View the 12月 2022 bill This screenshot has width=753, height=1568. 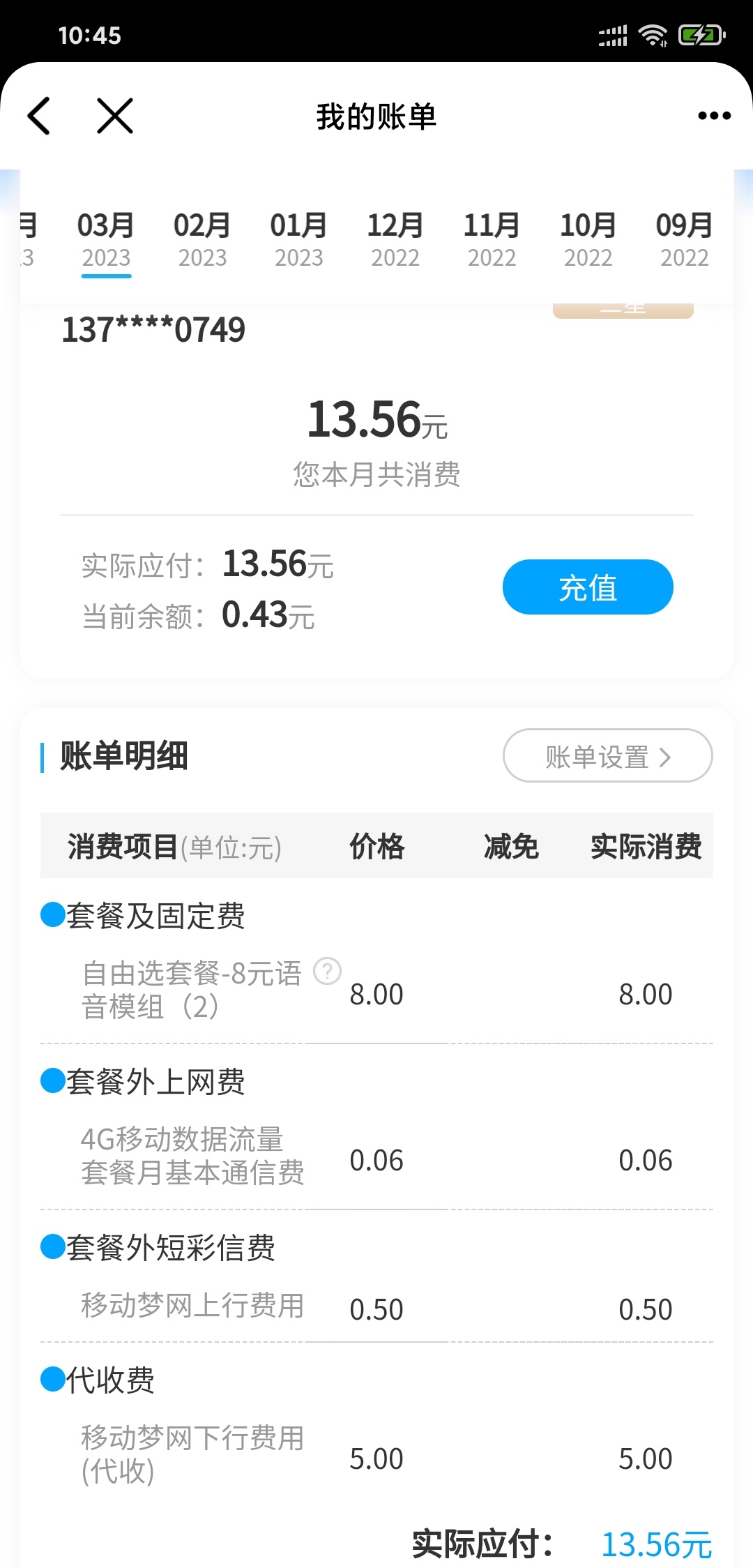(395, 241)
